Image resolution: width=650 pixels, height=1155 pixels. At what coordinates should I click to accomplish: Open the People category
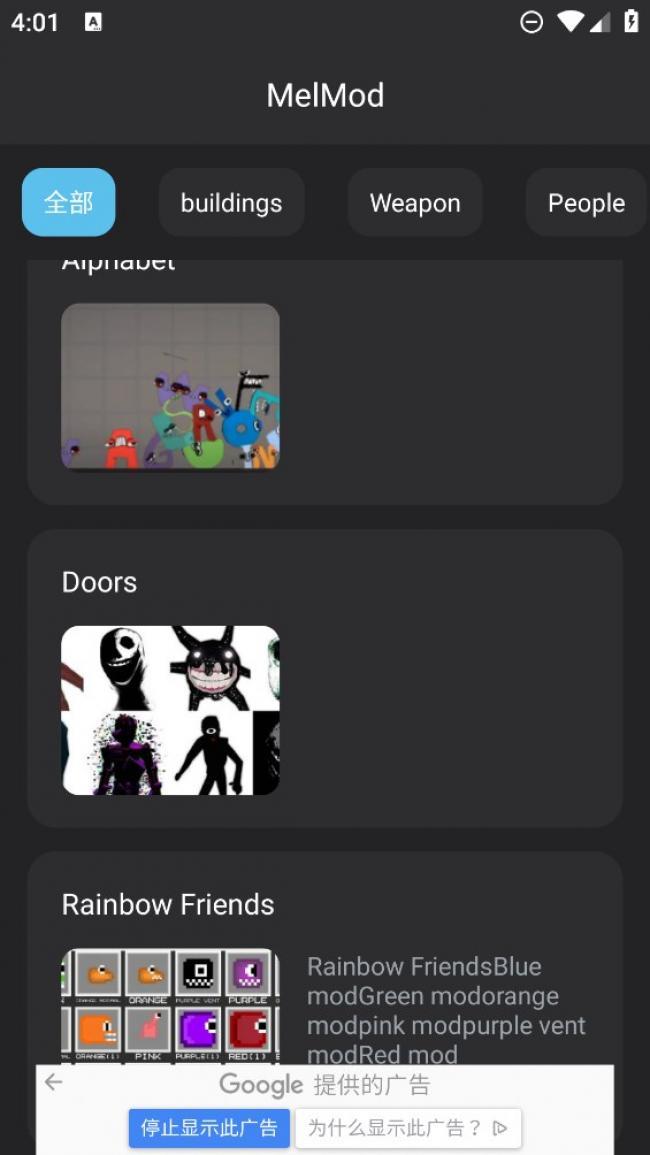click(586, 202)
